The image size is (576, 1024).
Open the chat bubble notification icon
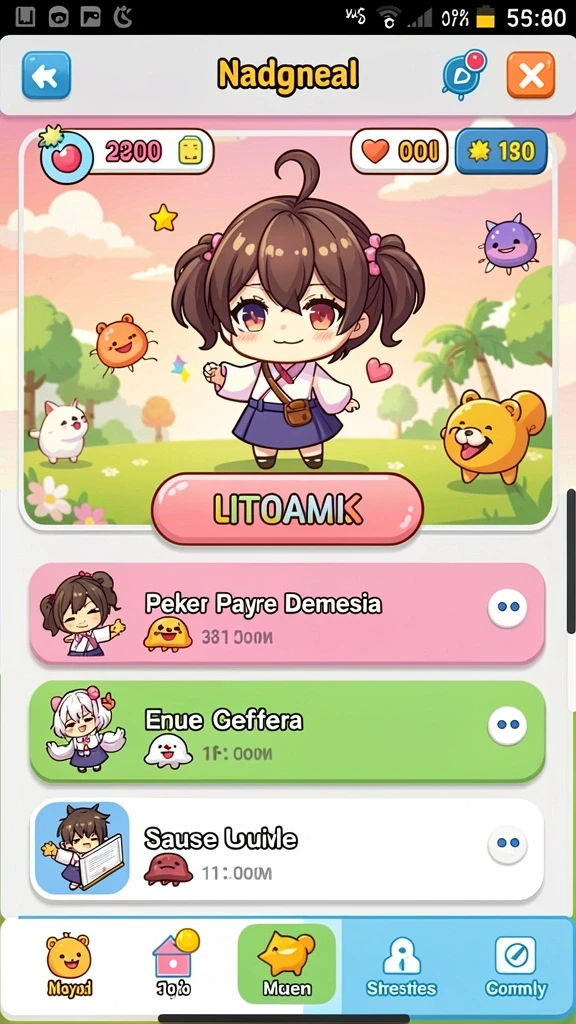(463, 74)
